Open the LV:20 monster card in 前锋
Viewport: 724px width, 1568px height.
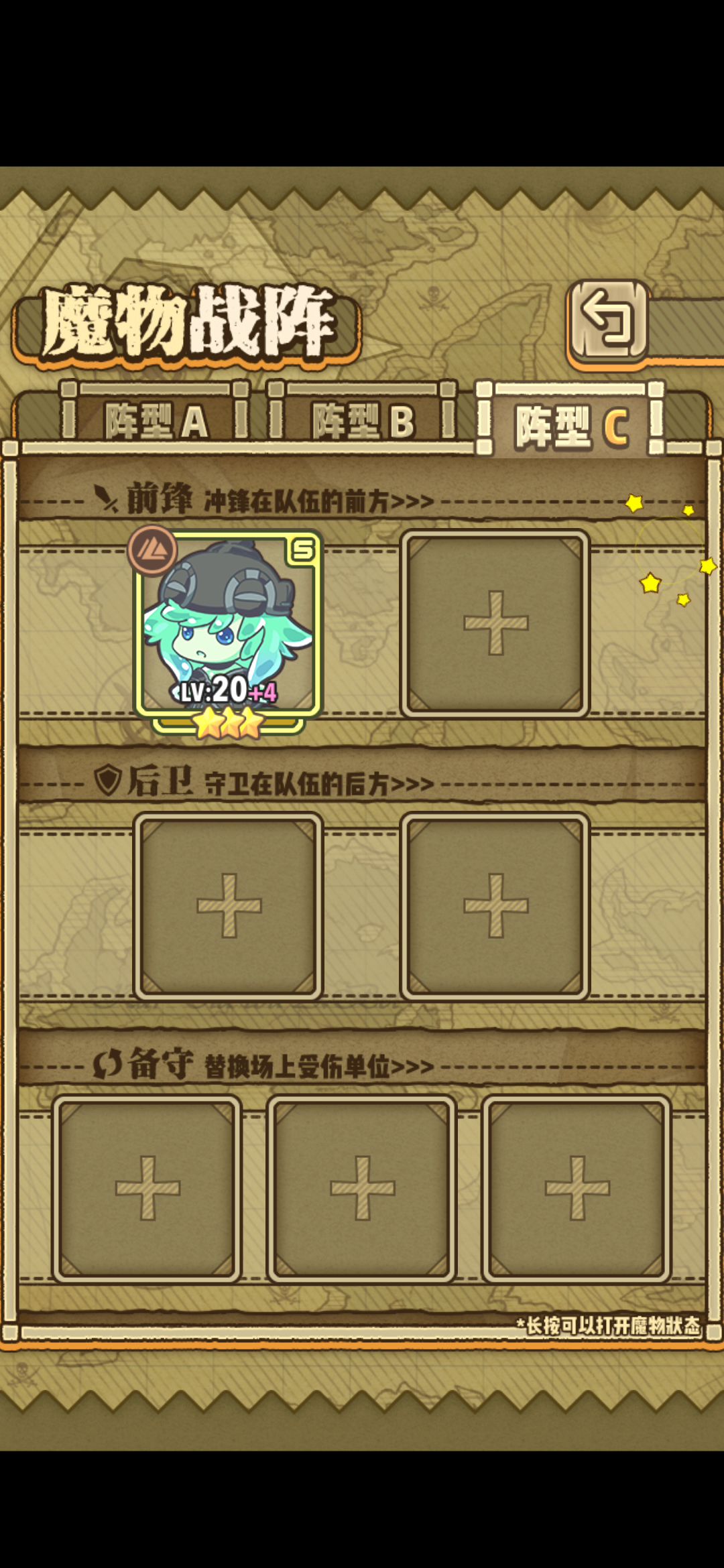pos(228,630)
